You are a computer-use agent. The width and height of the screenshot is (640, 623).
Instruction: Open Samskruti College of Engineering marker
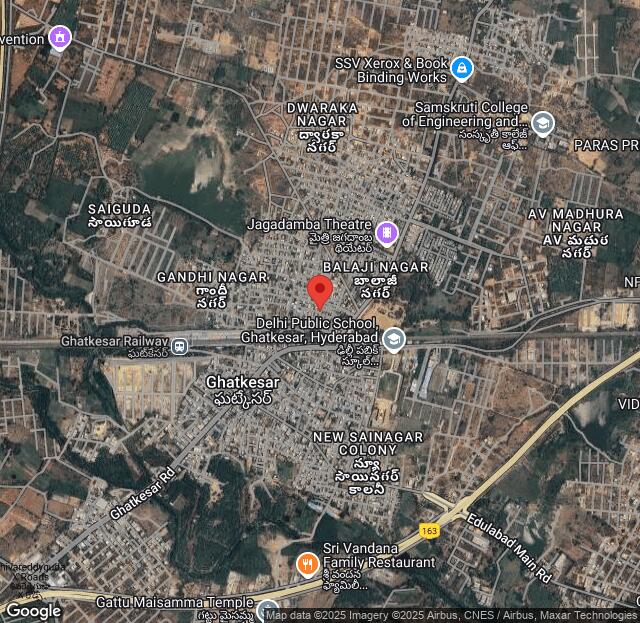543,124
